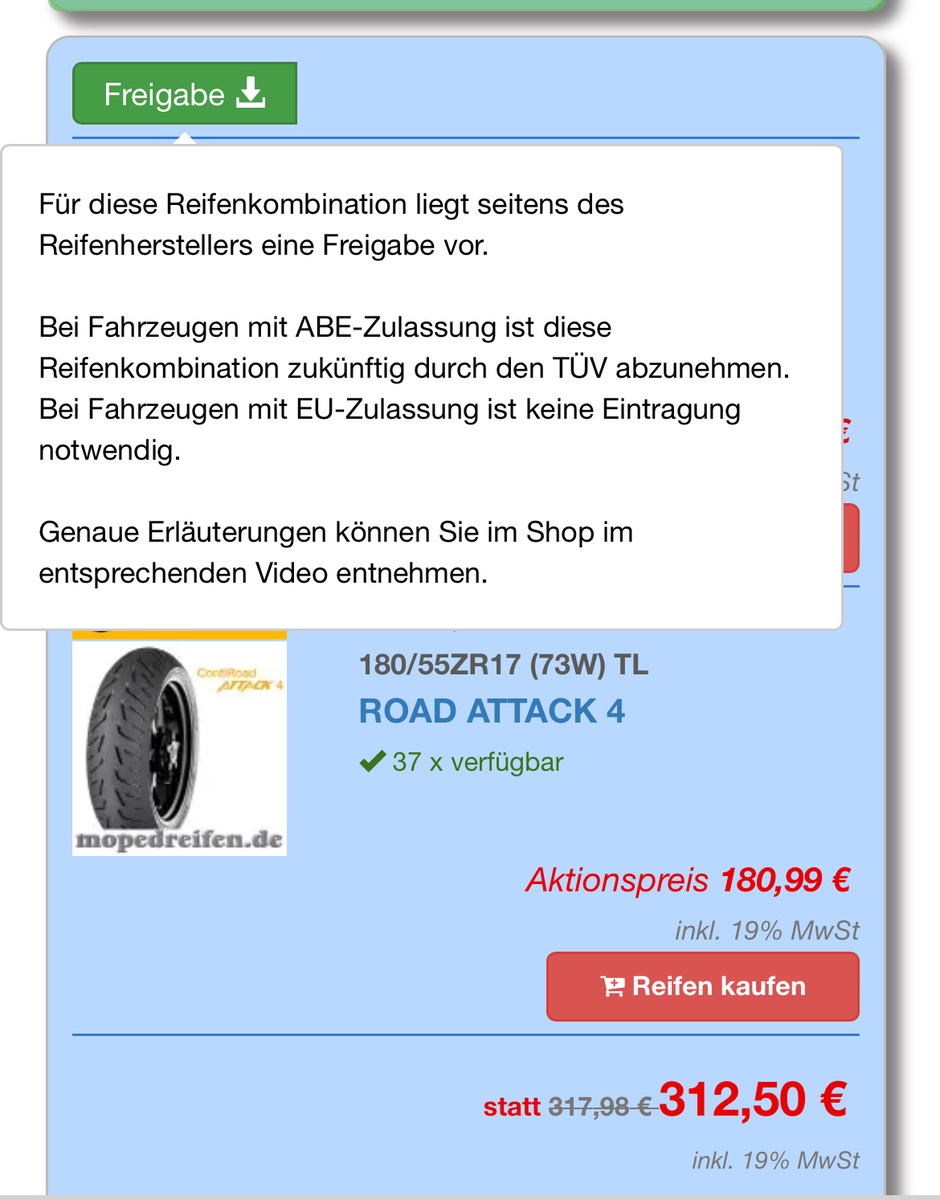Tap the green Freigabe download button
Viewport: 940px width, 1200px height.
[184, 94]
